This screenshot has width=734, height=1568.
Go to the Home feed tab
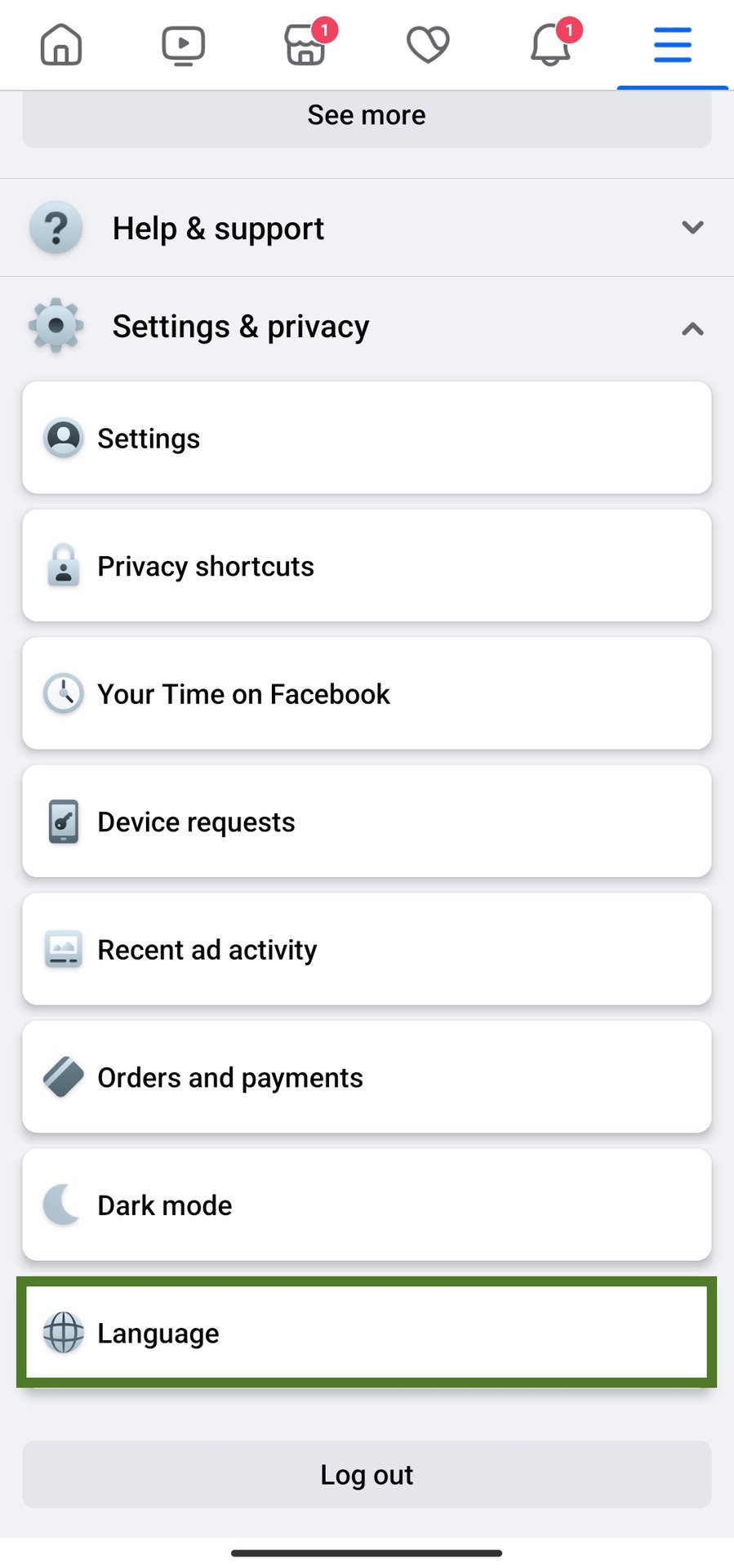tap(61, 44)
